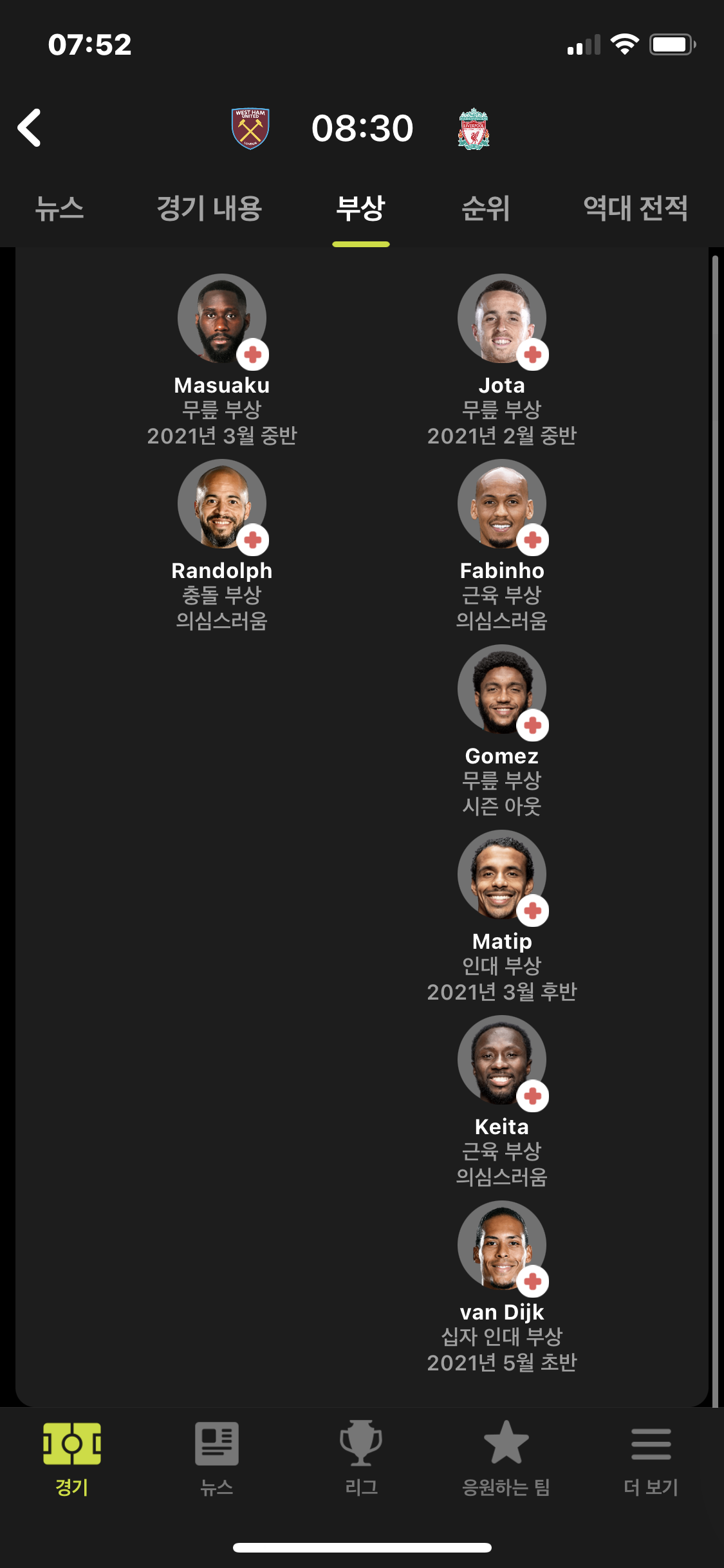Open Jota's player profile

coord(502,360)
